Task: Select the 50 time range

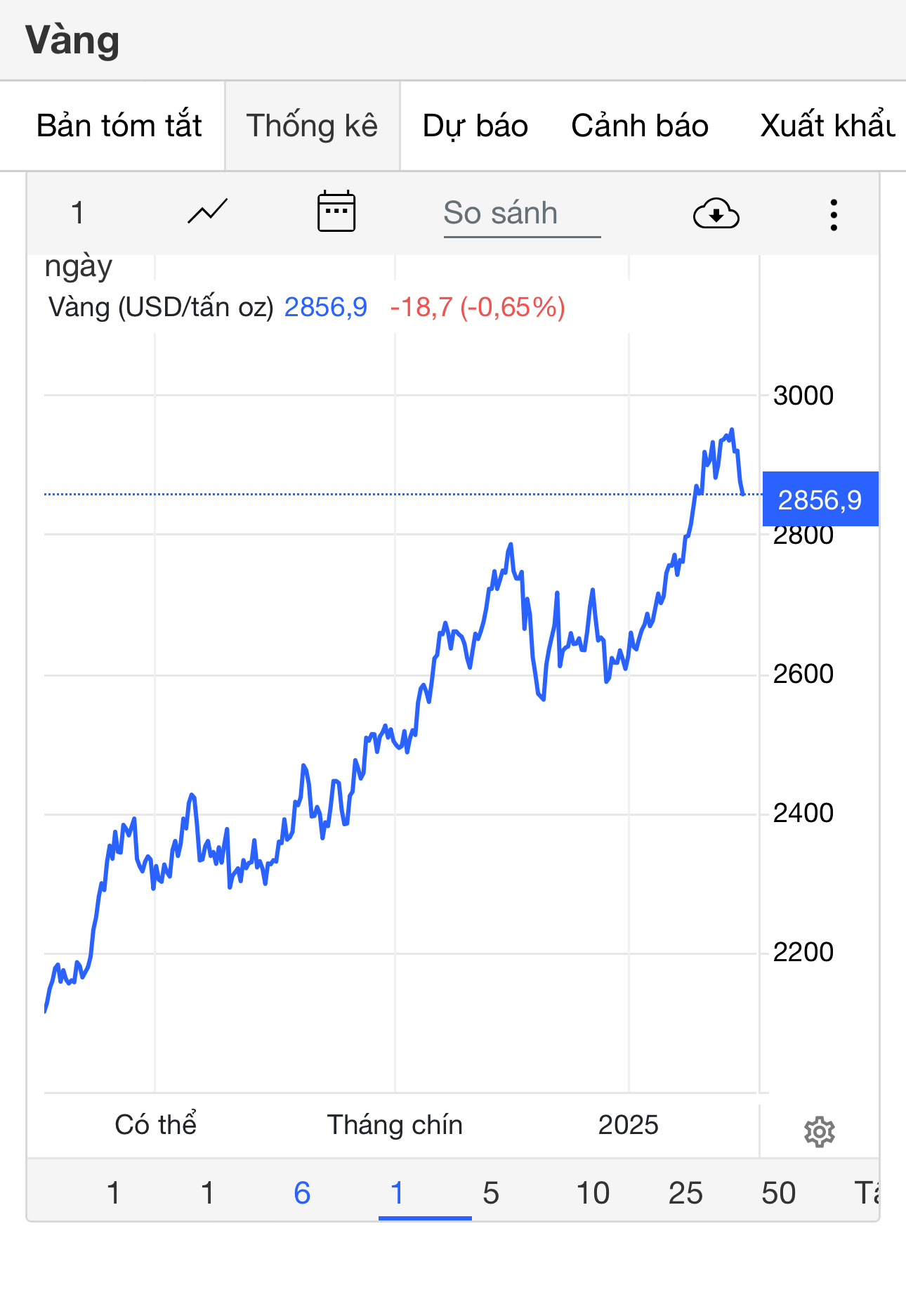Action: 778,1193
